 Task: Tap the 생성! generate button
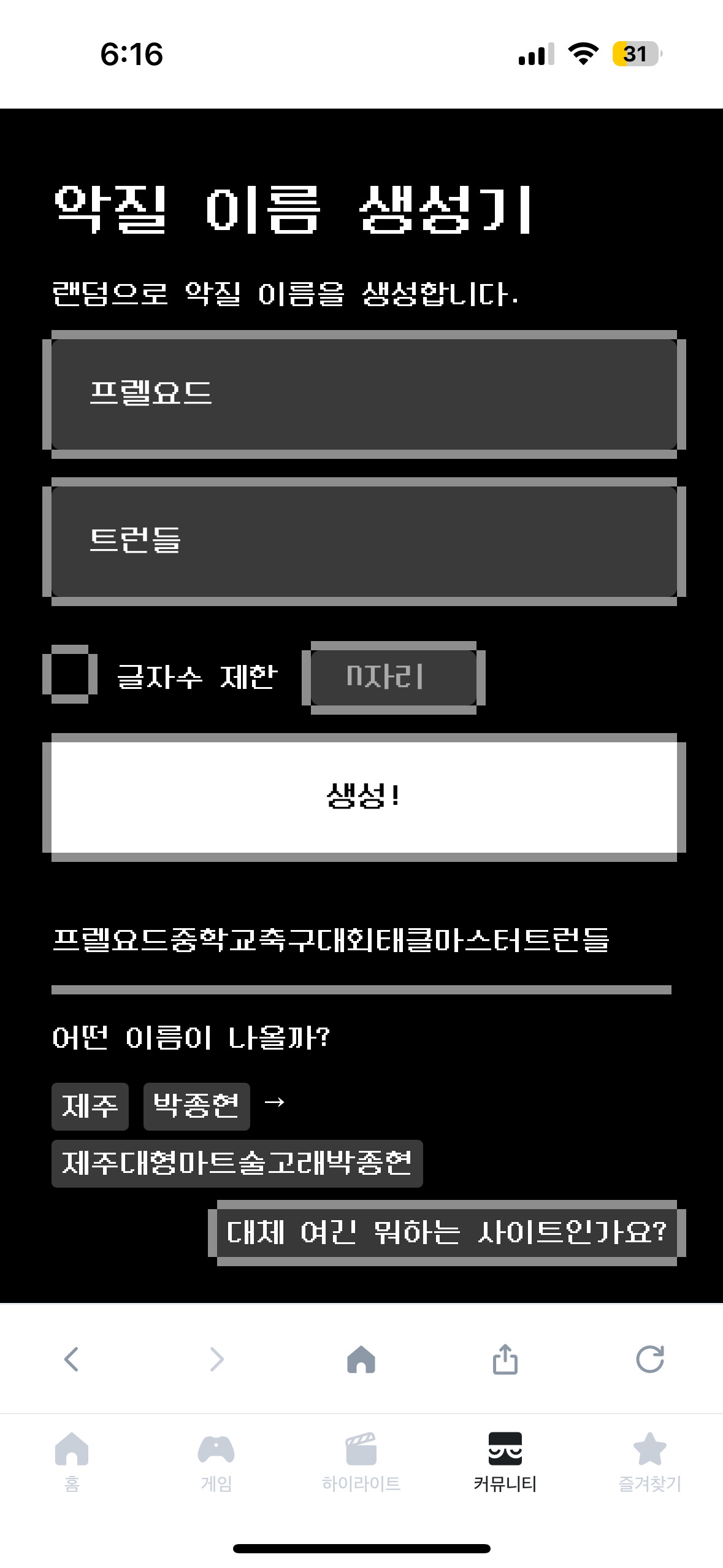click(x=364, y=797)
